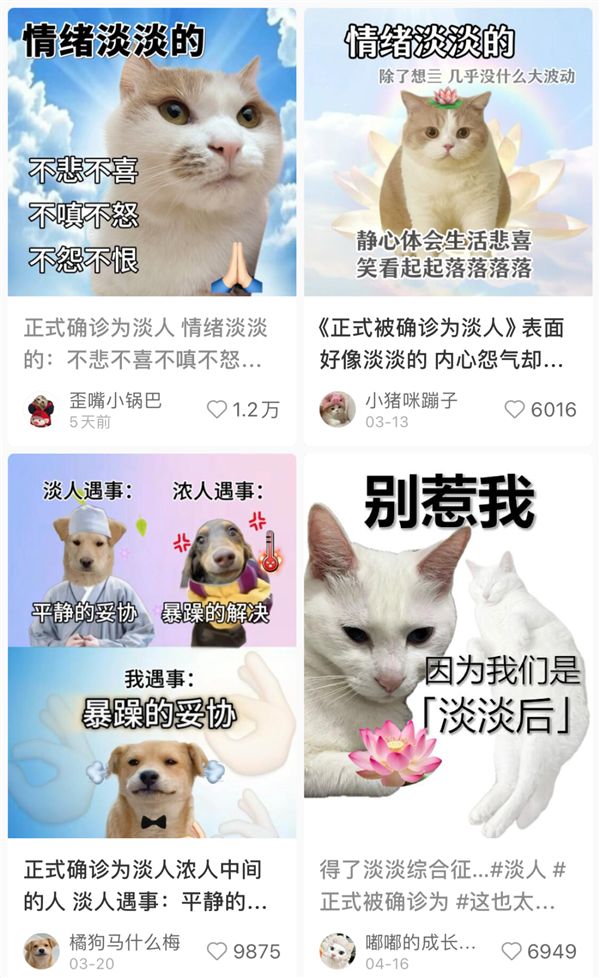Like the post by 小猪咪蹦子
The width and height of the screenshot is (600, 978).
pos(515,409)
